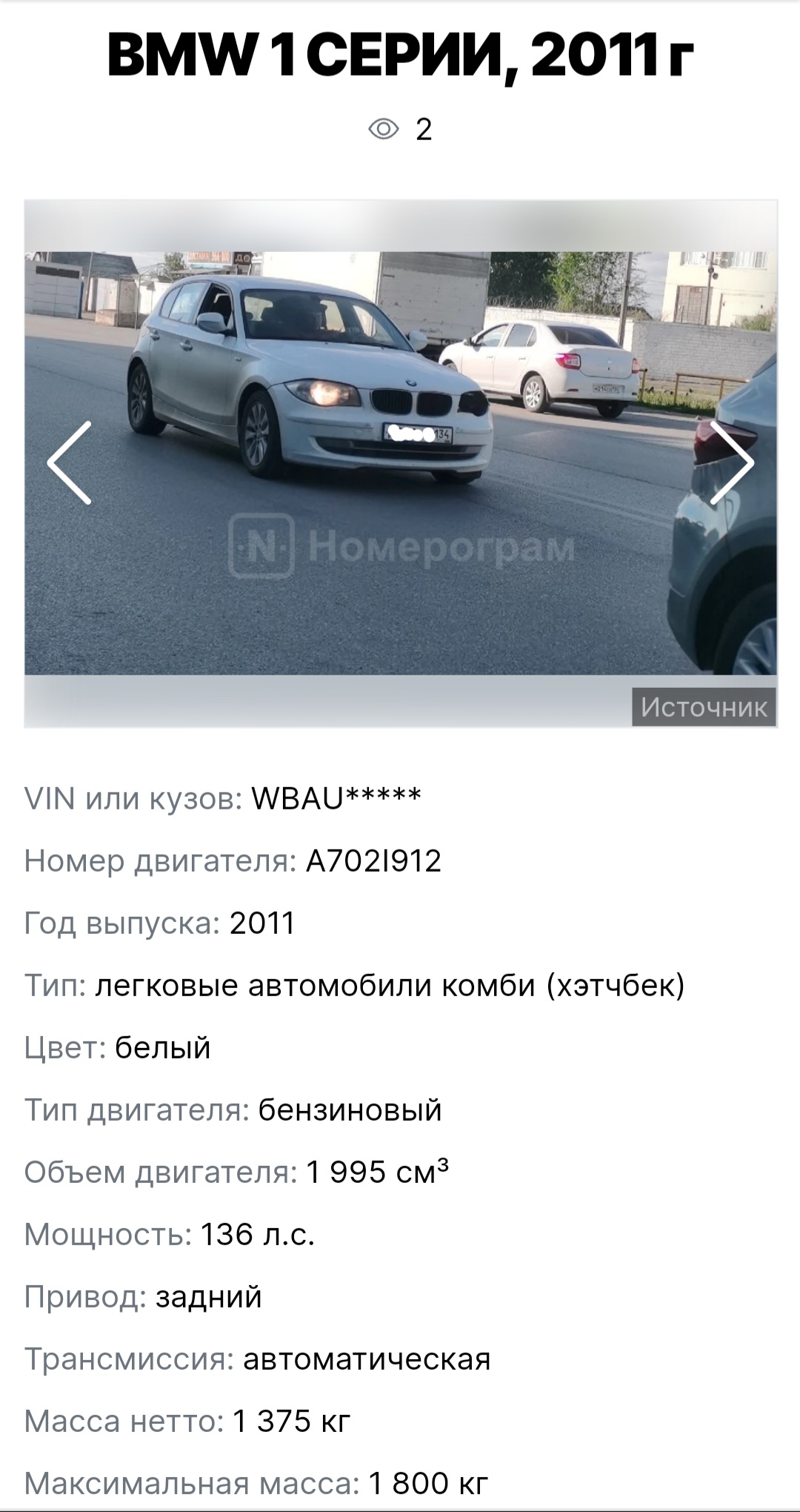This screenshot has height=1512, width=800.
Task: Collapse back to previous image with left chevron
Action: [70, 463]
